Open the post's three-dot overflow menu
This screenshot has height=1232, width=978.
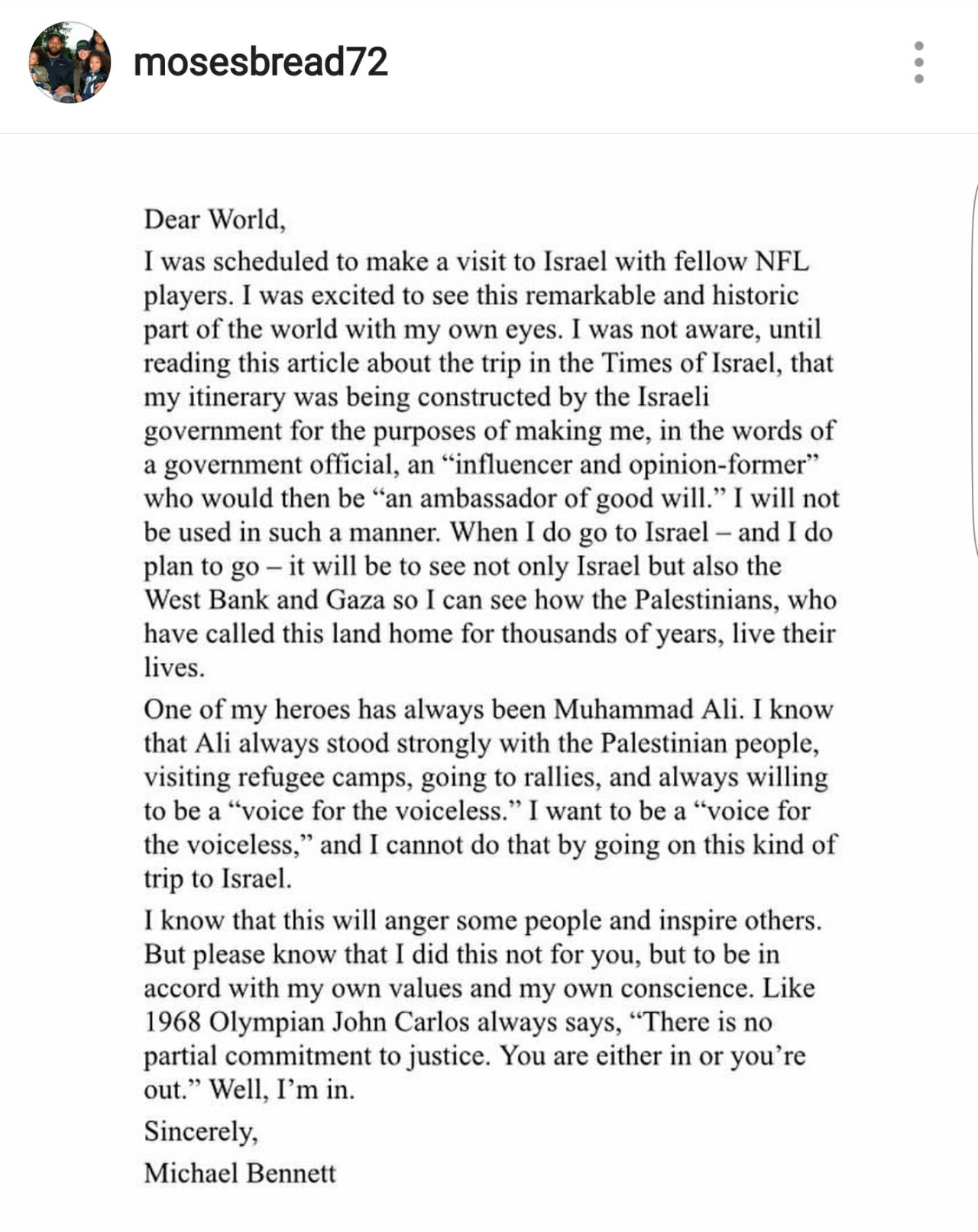pyautogui.click(x=918, y=63)
